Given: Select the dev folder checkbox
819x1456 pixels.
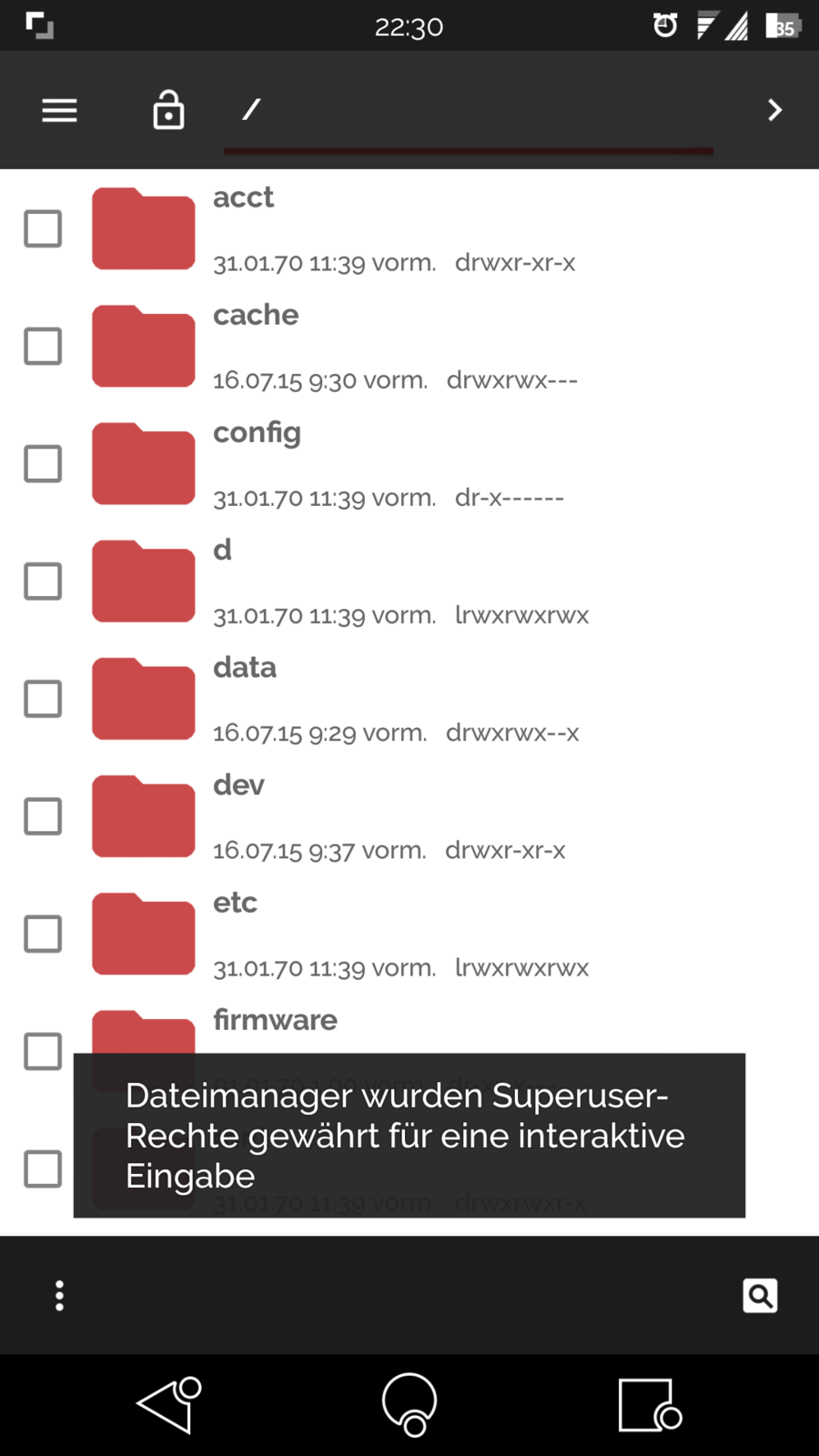Looking at the screenshot, I should click(43, 816).
